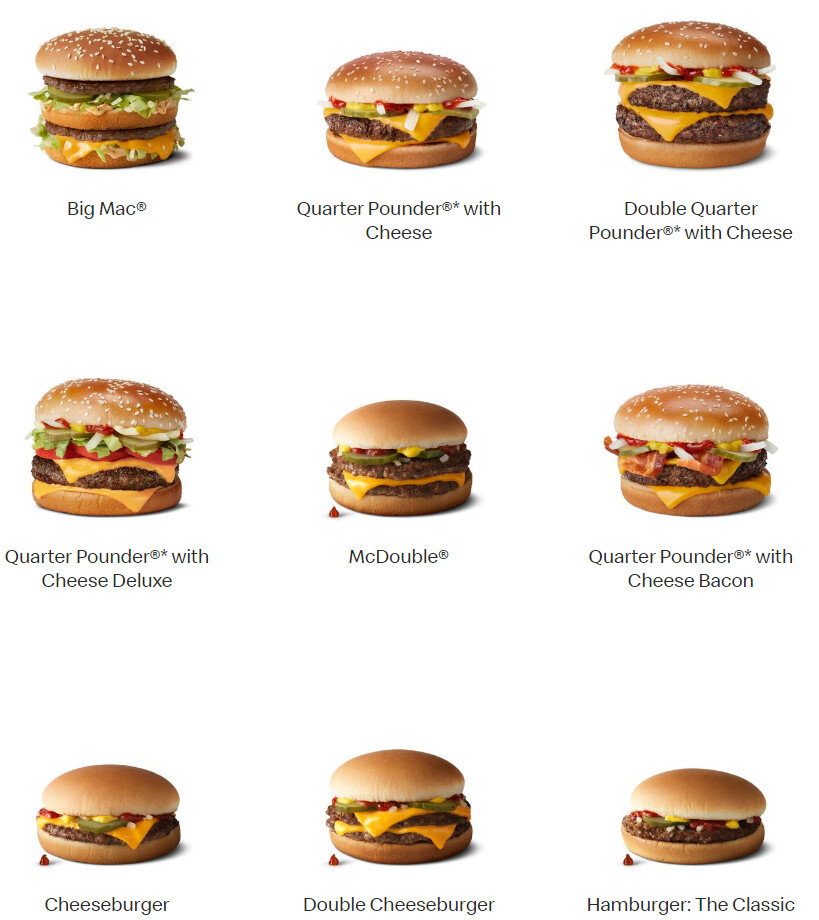This screenshot has width=819, height=920.
Task: Open Double Quarter Pounder with Cheese
Action: coord(691,95)
